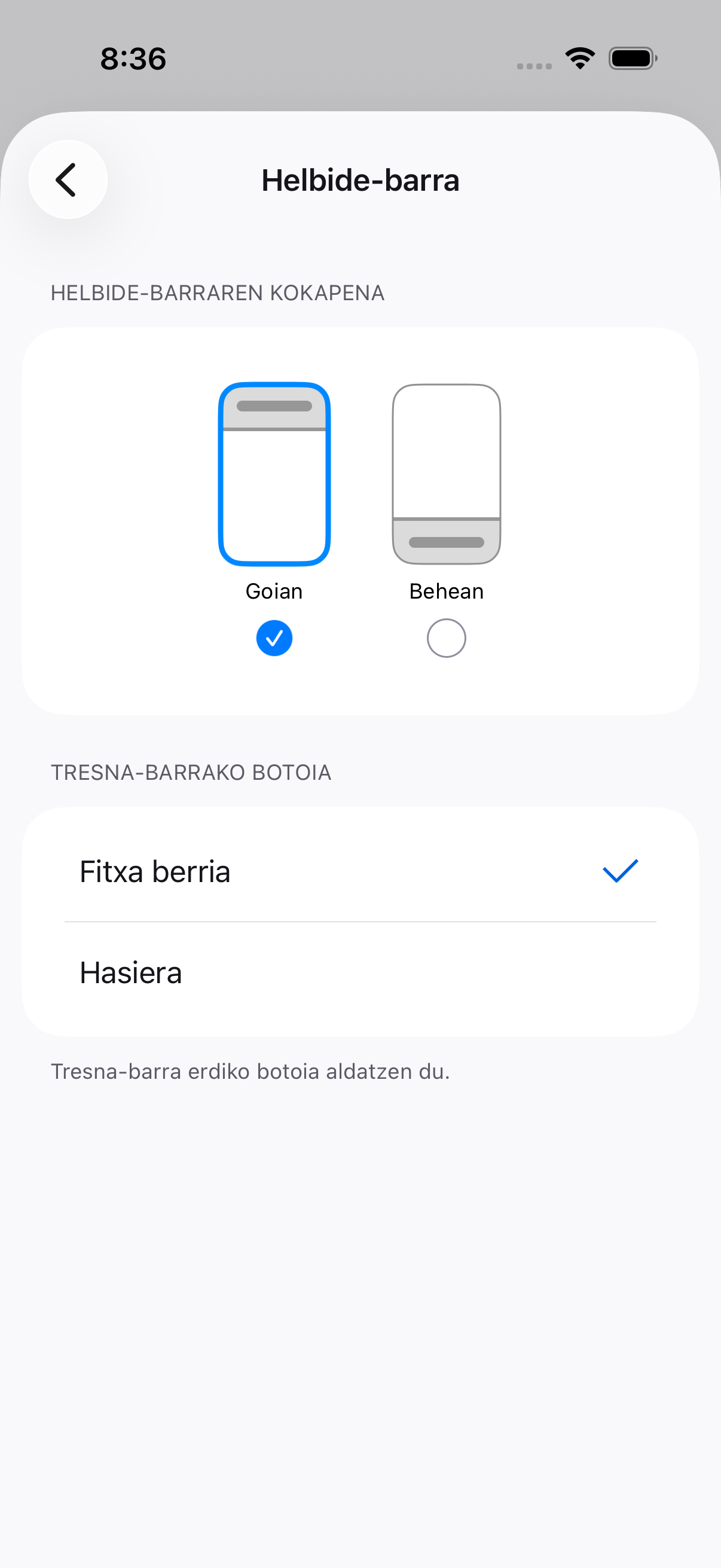Choose Hasiera as toolbar button
This screenshot has width=721, height=1568.
click(x=360, y=973)
